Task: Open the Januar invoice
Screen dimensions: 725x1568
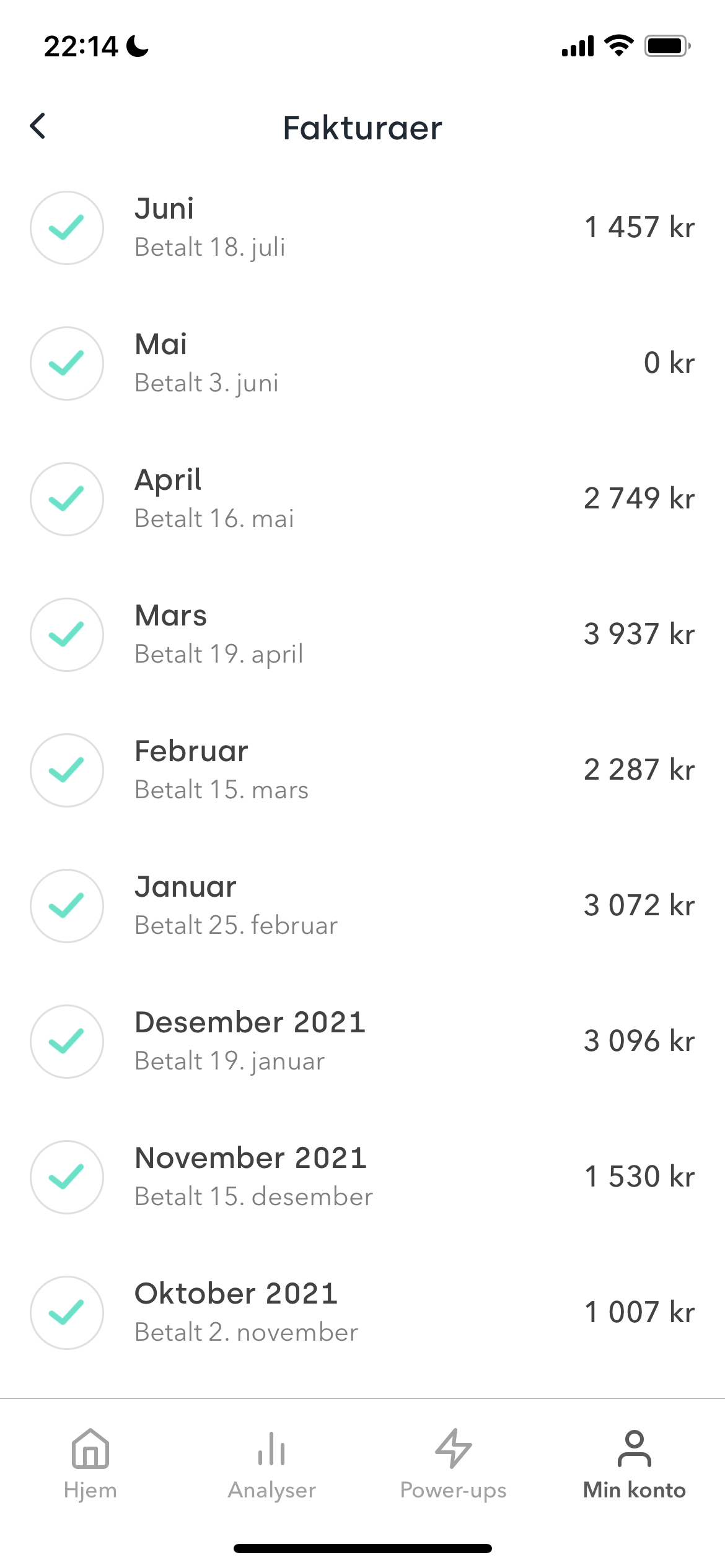Action: pyautogui.click(x=362, y=906)
